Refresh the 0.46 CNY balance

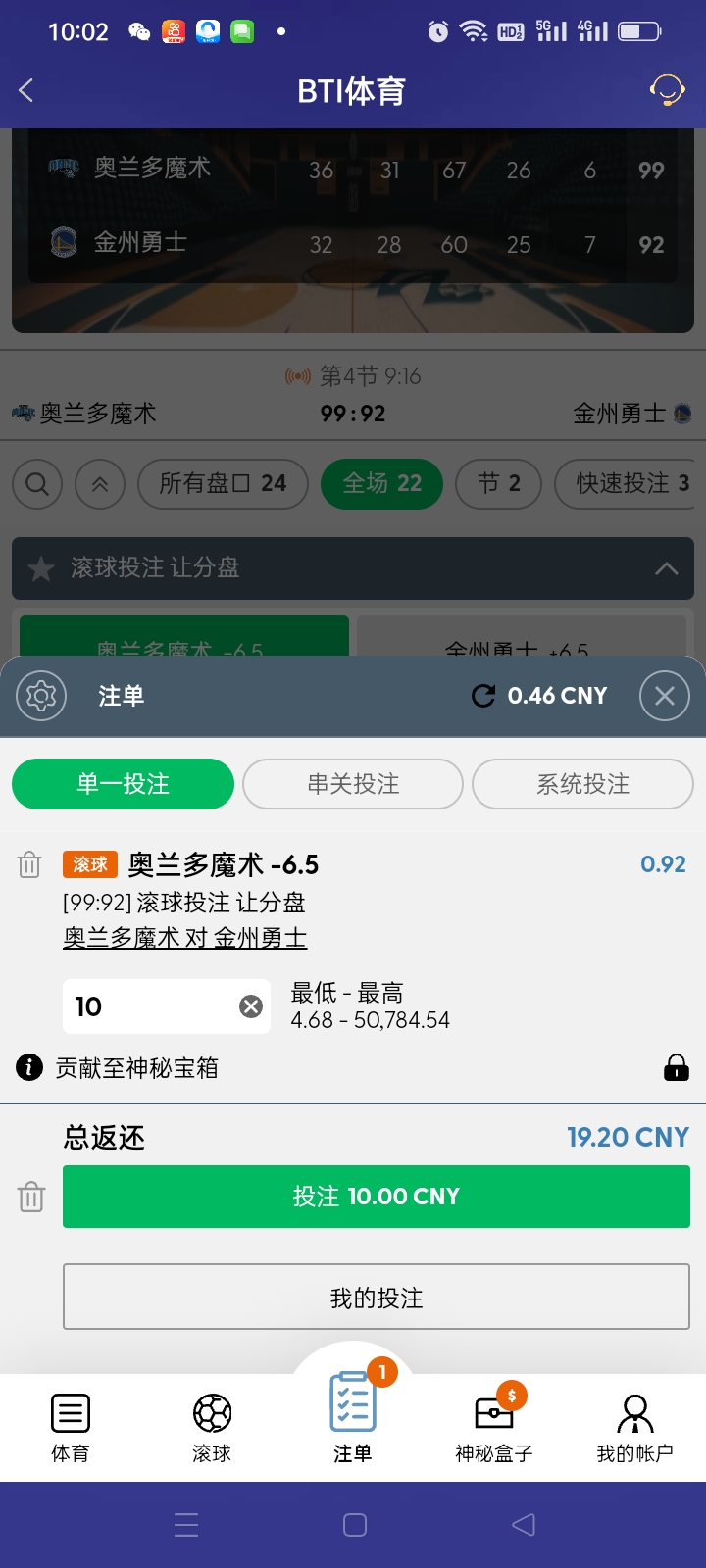pos(483,696)
